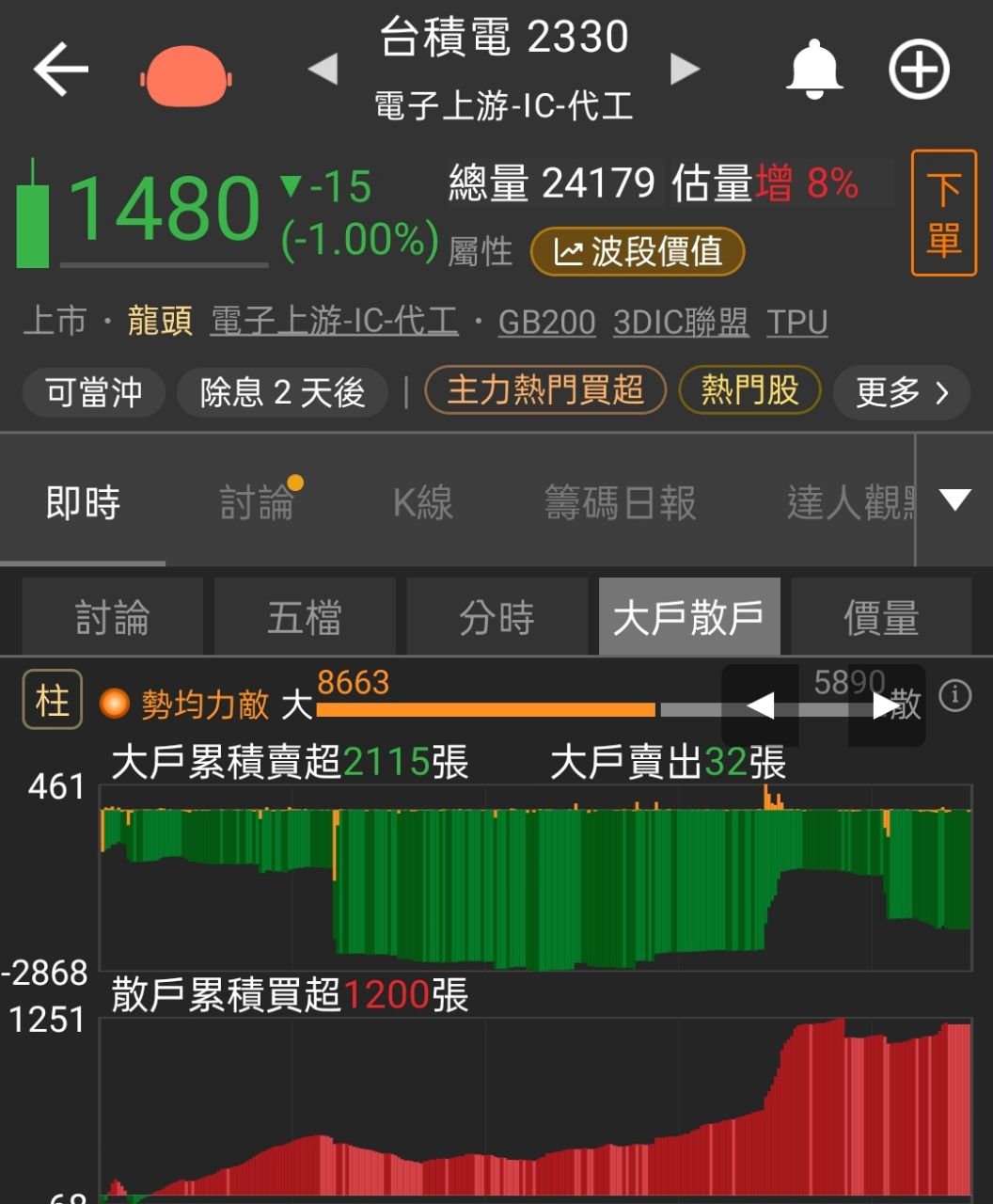The width and height of the screenshot is (993, 1204).
Task: Tap the 主力熱門買超 chip
Action: point(545,390)
